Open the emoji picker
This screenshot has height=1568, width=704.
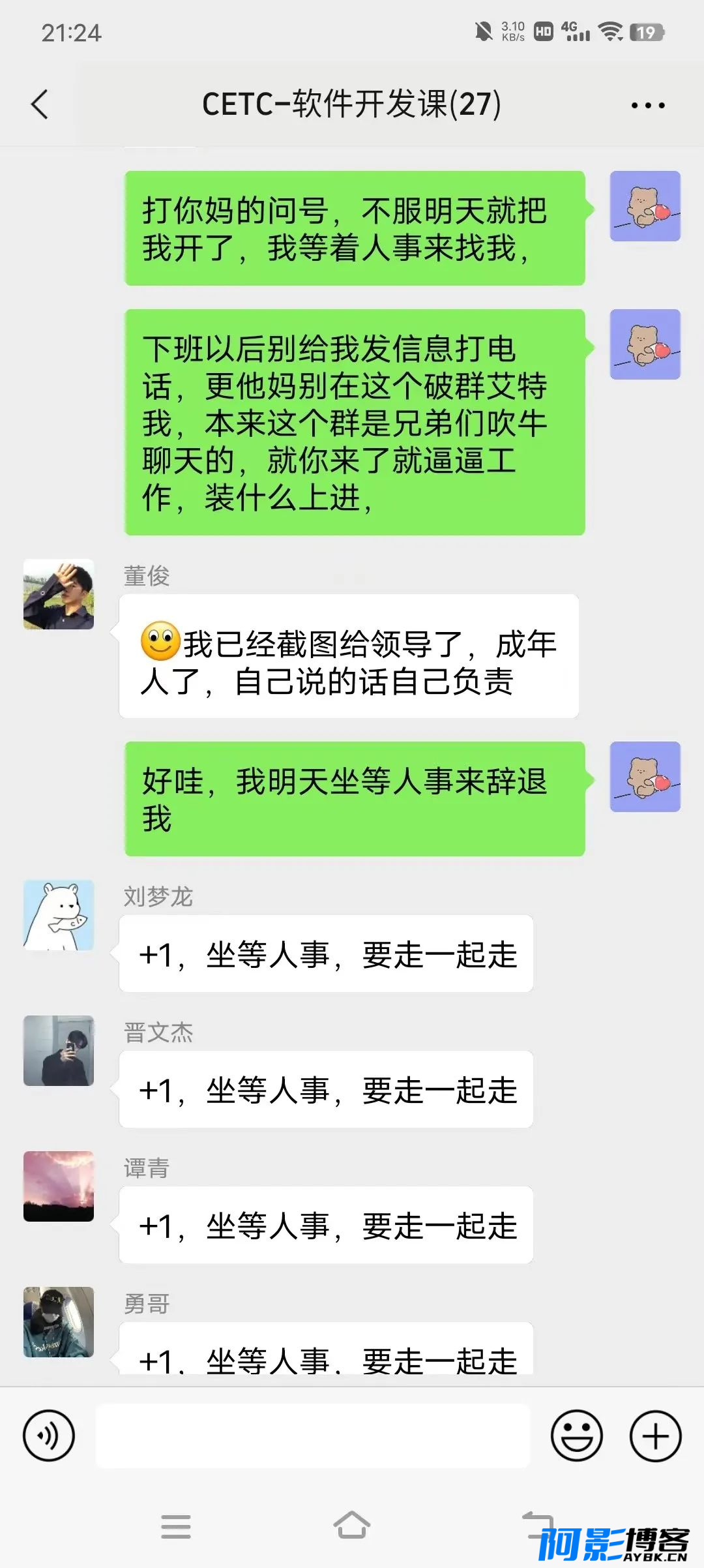(x=577, y=1436)
